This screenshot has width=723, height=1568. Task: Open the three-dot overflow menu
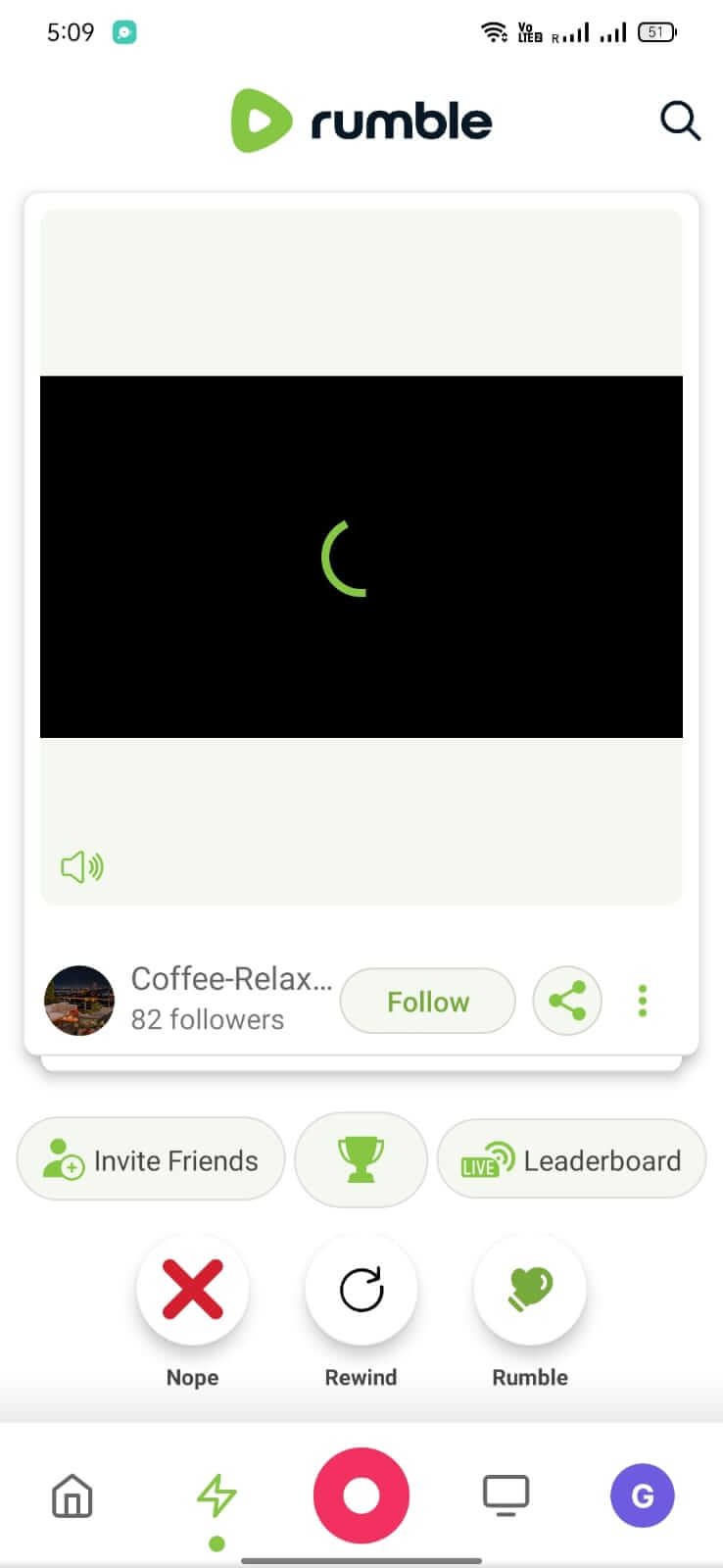pos(643,1002)
